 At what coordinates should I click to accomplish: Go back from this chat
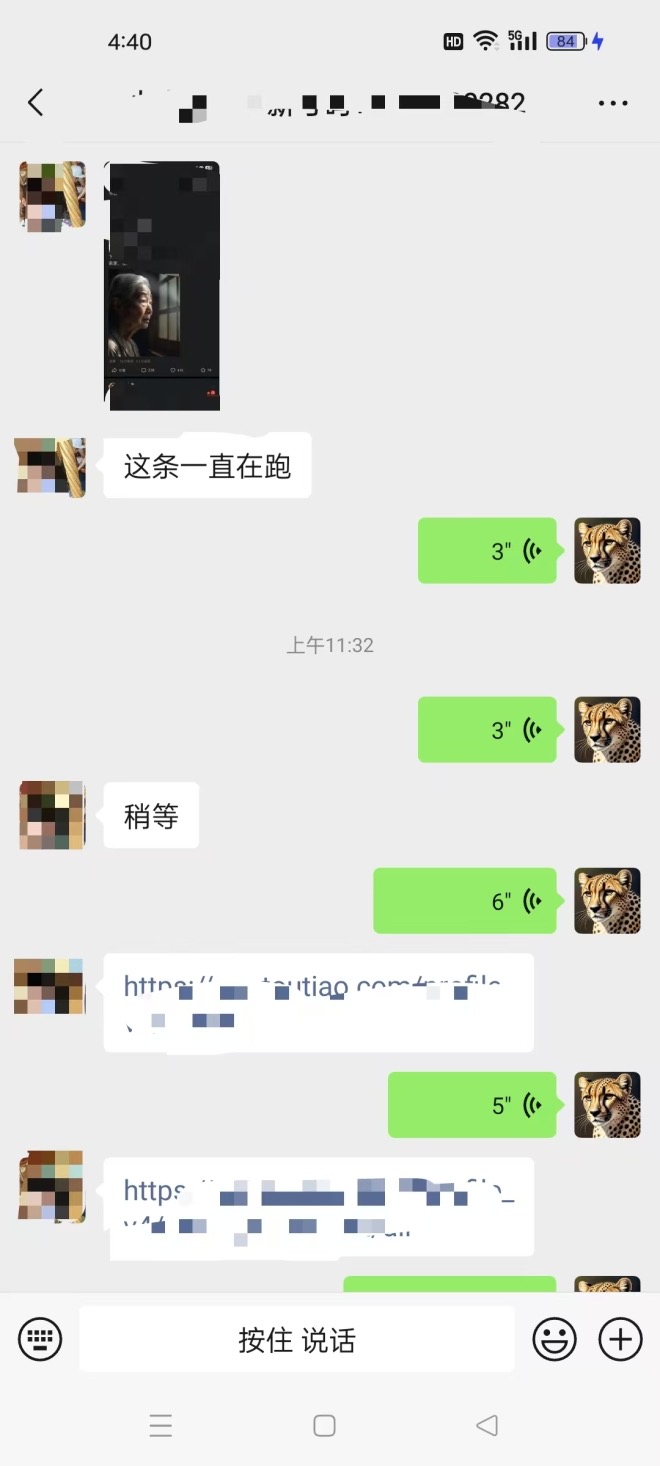[35, 102]
